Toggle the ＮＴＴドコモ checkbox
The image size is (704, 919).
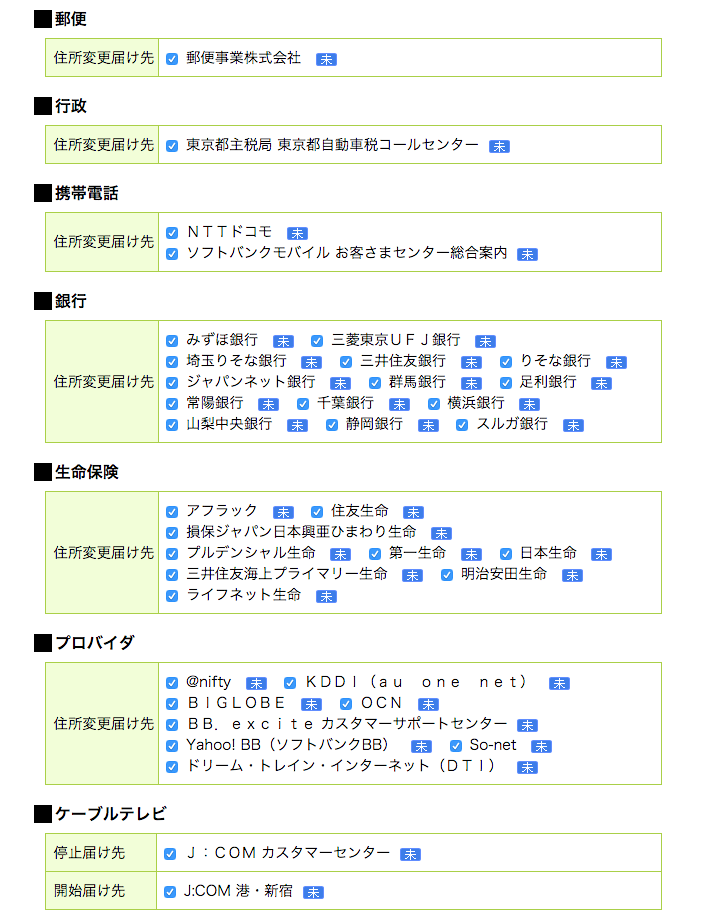coord(172,233)
